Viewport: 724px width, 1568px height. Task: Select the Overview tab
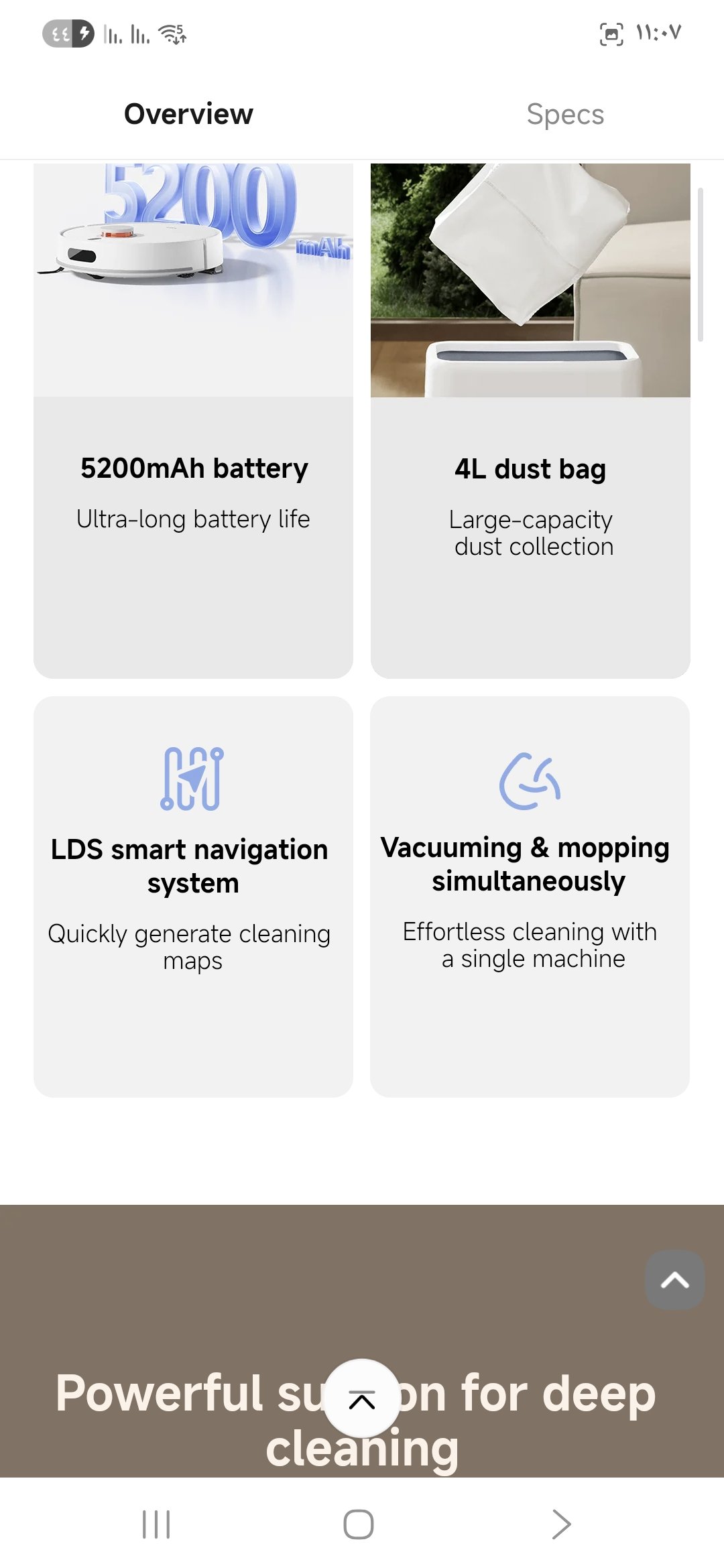[x=188, y=114]
